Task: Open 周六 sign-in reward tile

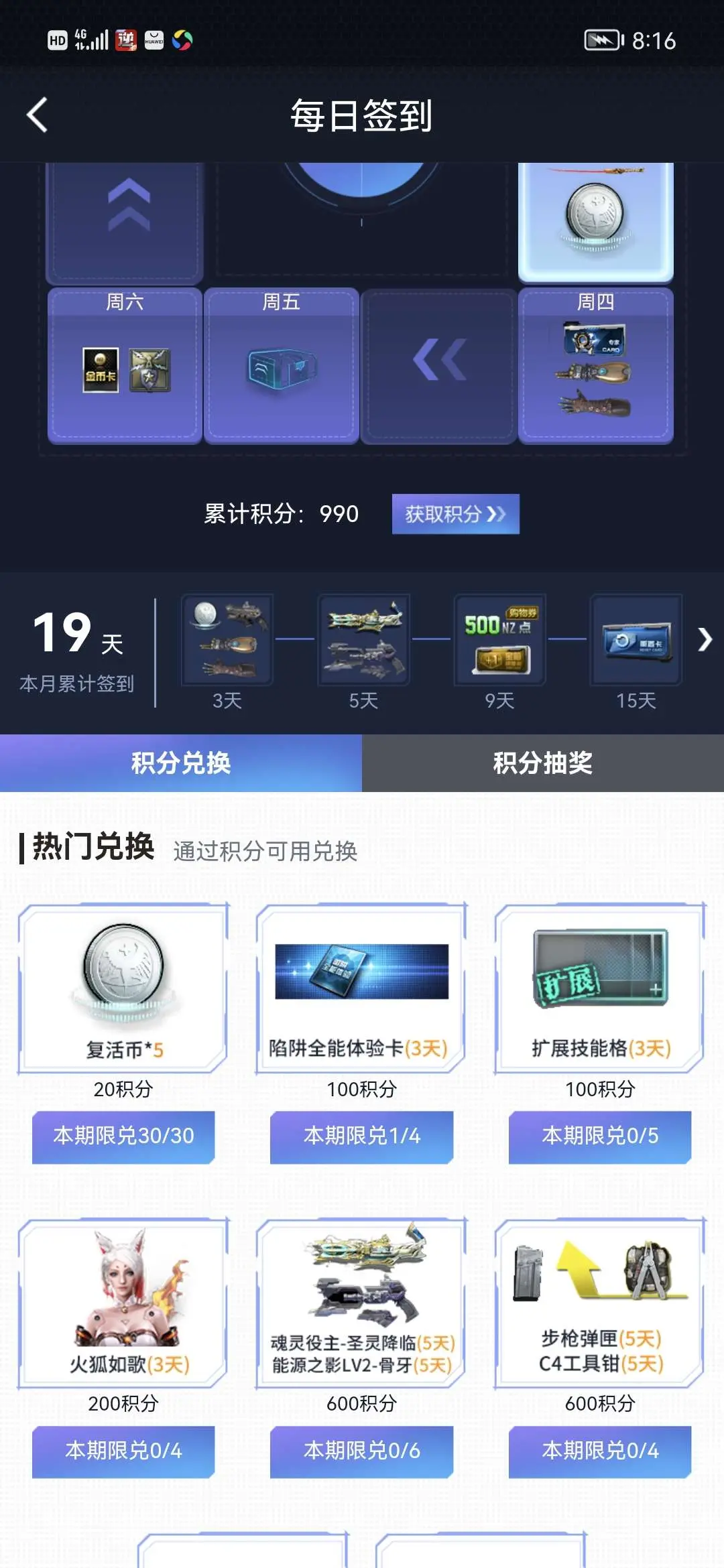Action: (125, 366)
